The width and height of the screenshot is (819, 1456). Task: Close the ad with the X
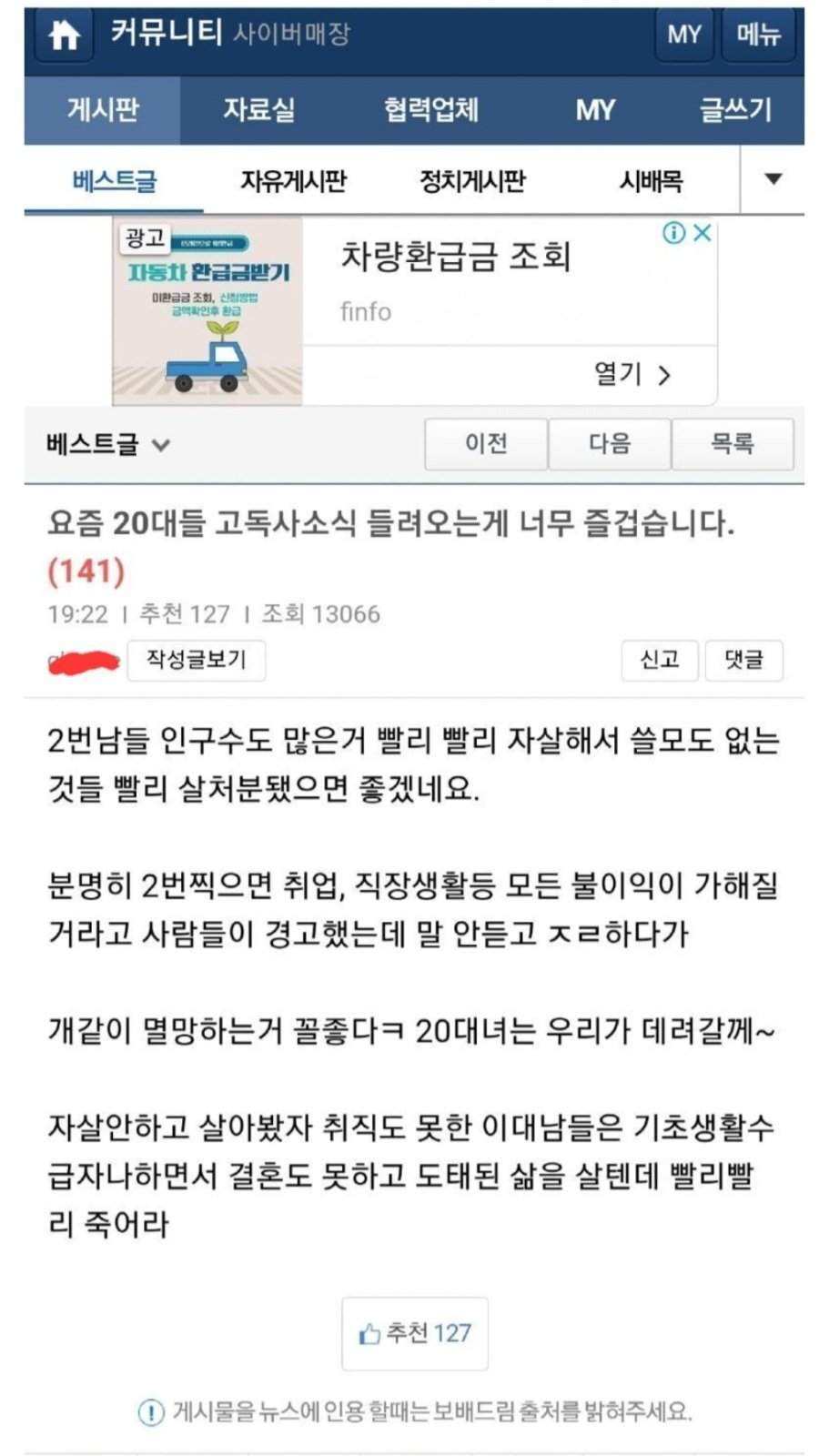[703, 233]
